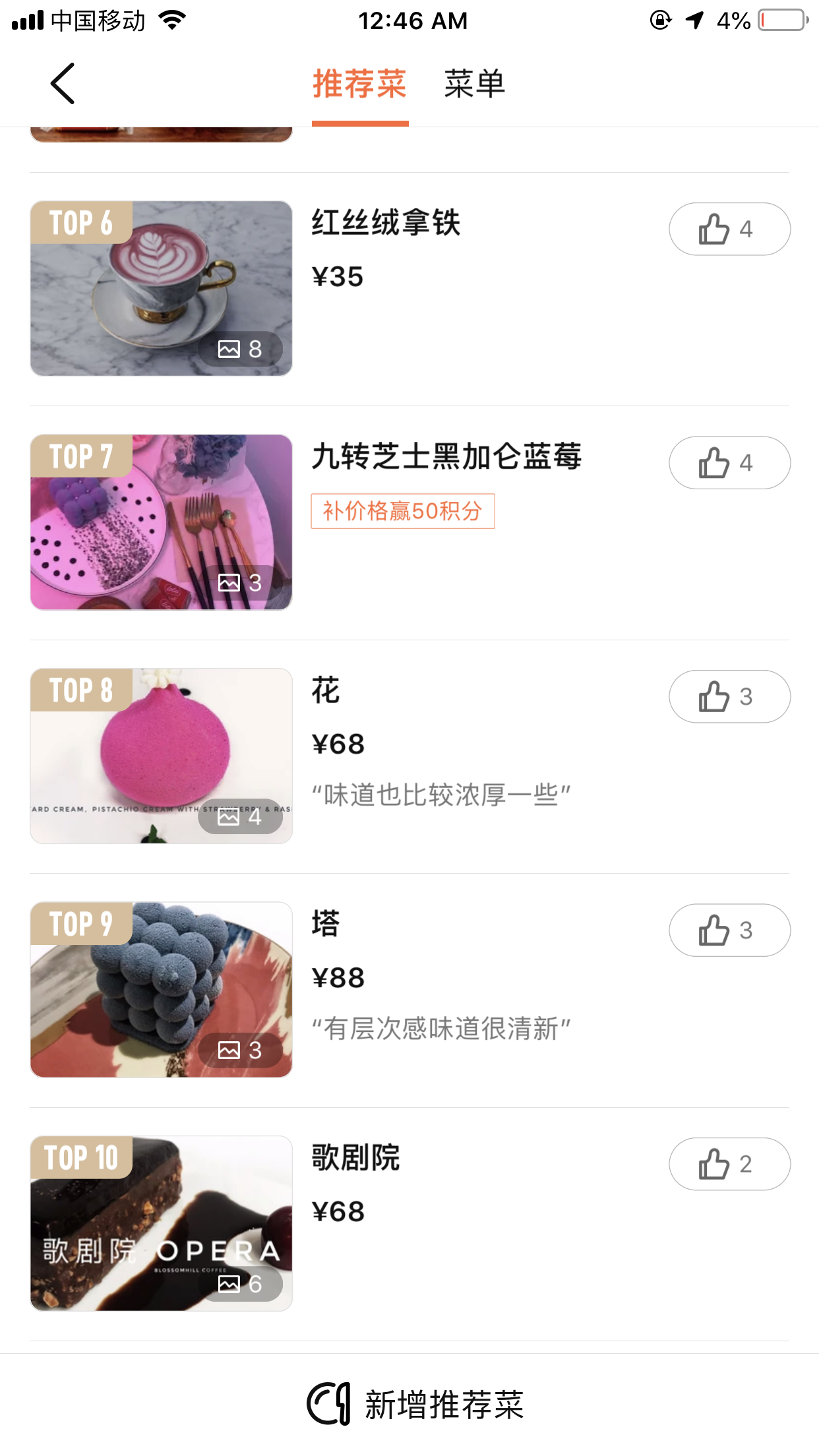The height and width of the screenshot is (1456, 819).
Task: Open the TOP 8 花 picture
Action: pyautogui.click(x=161, y=756)
